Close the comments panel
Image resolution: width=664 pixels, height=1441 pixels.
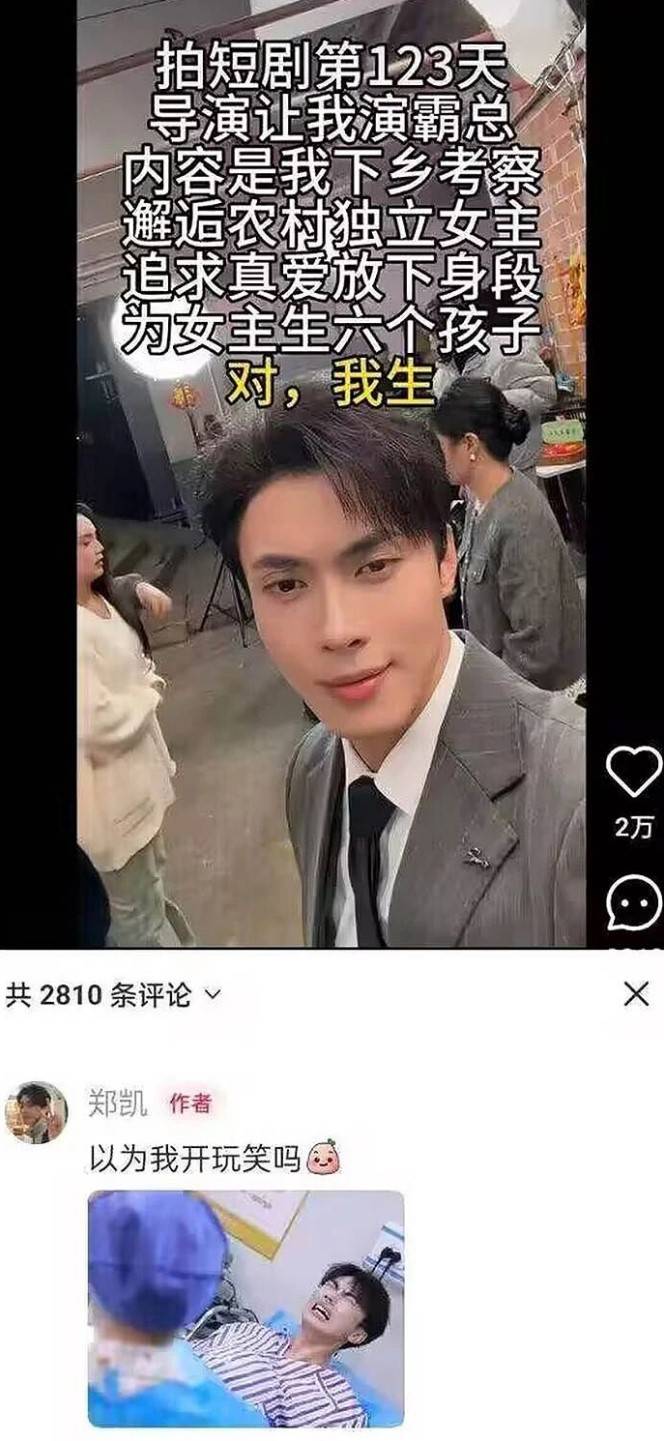636,994
